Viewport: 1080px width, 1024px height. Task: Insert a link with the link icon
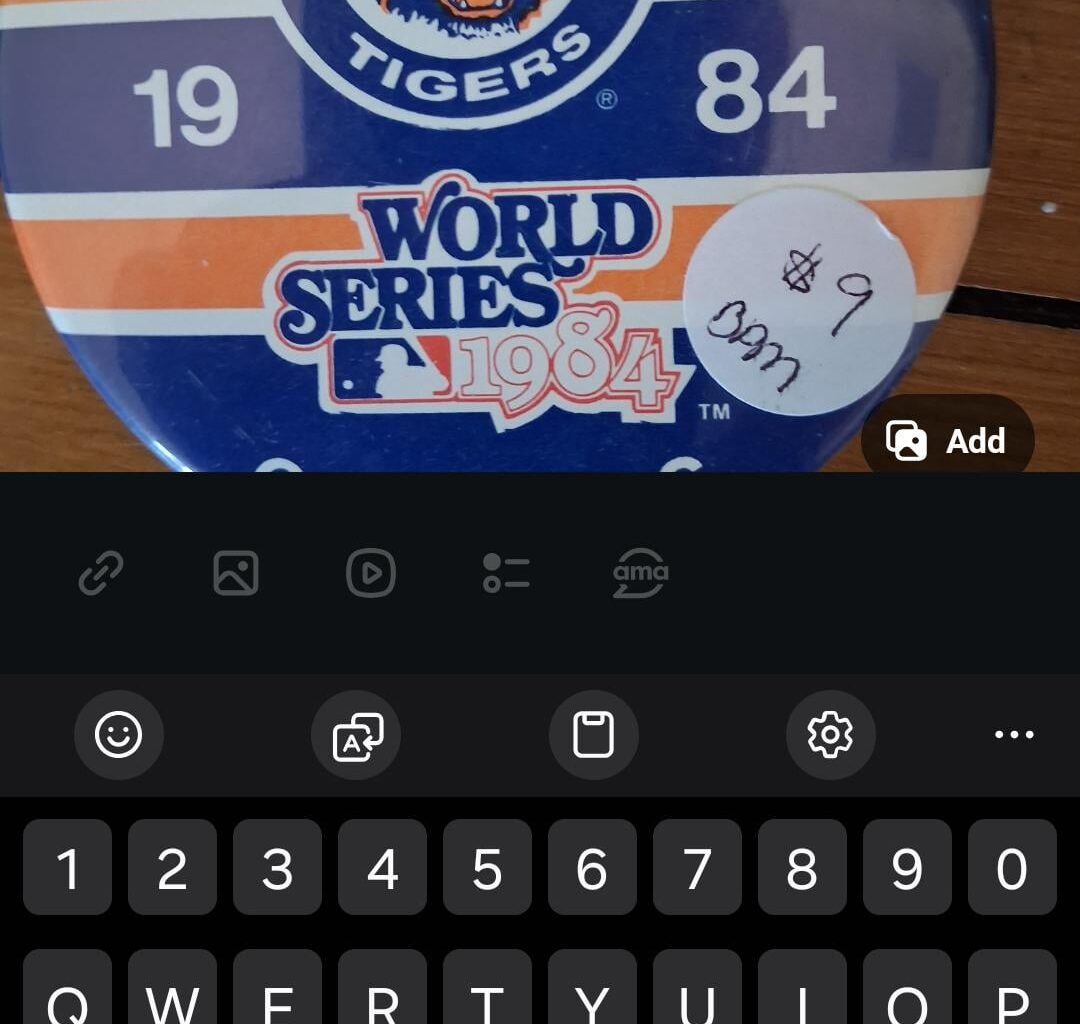(101, 574)
